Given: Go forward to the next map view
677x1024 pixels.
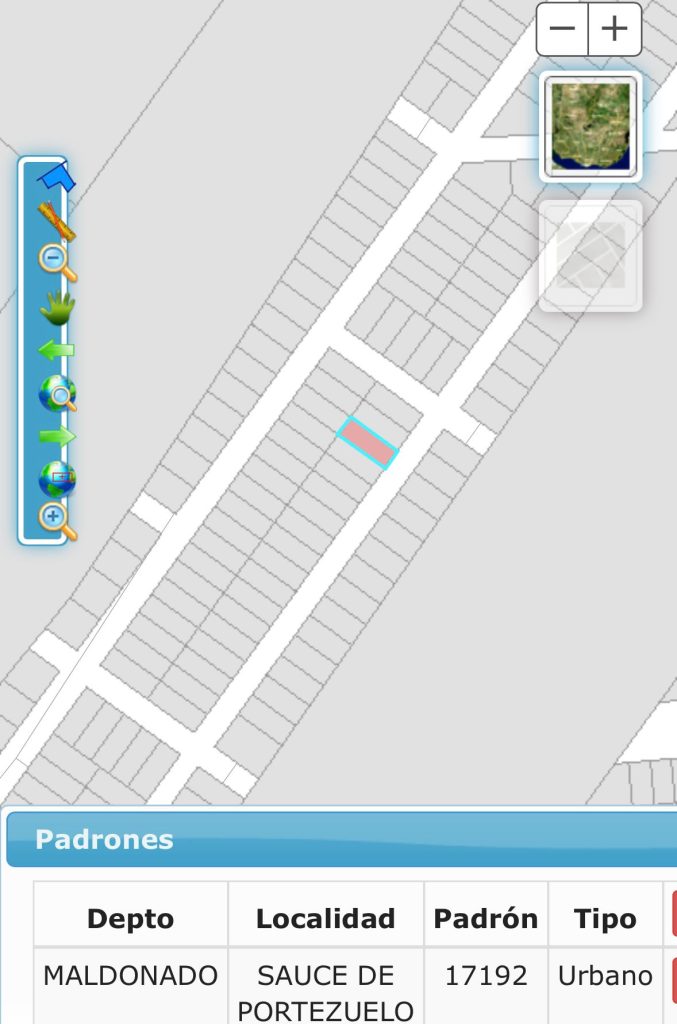Looking at the screenshot, I should click(56, 437).
